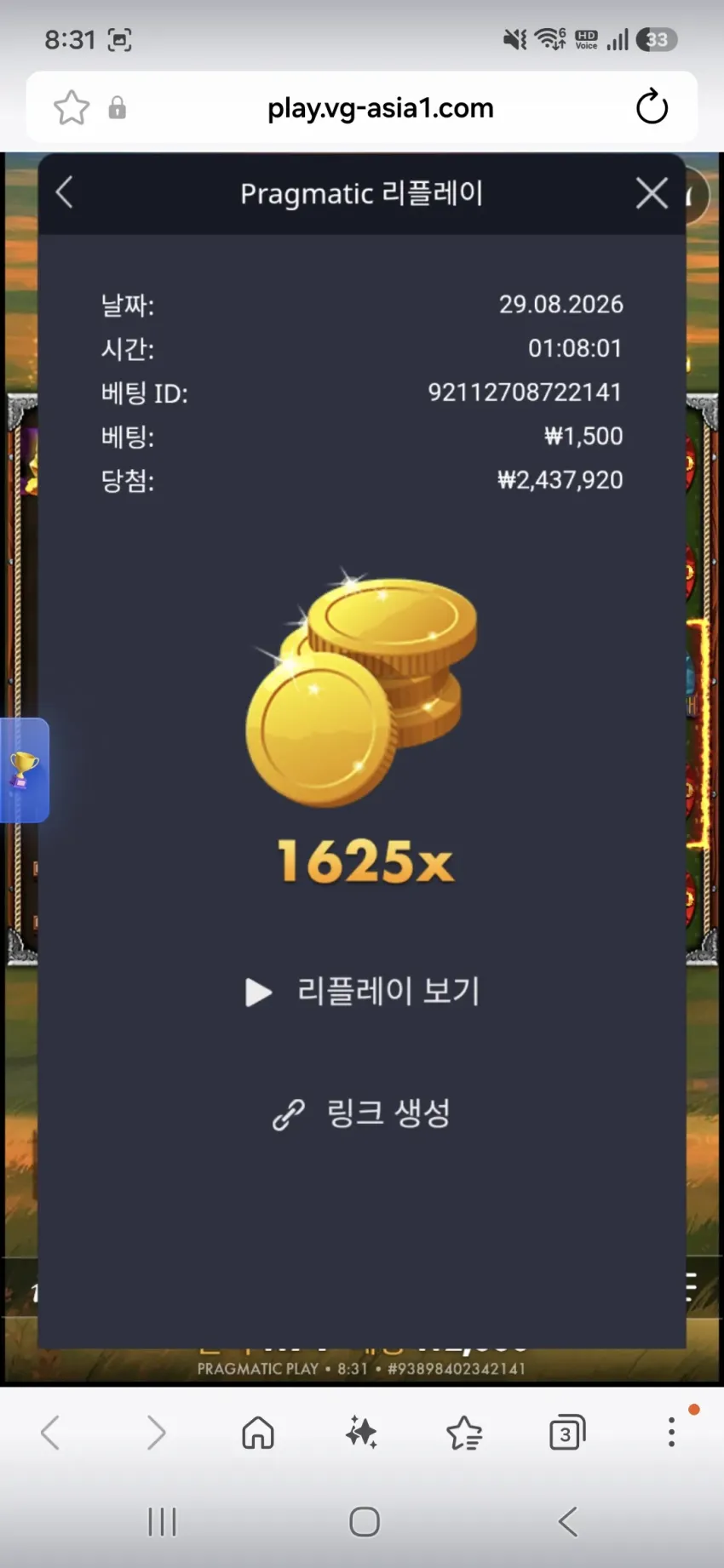Navigate forward with the browser forward arrow
The width and height of the screenshot is (724, 1568).
pyautogui.click(x=155, y=1433)
